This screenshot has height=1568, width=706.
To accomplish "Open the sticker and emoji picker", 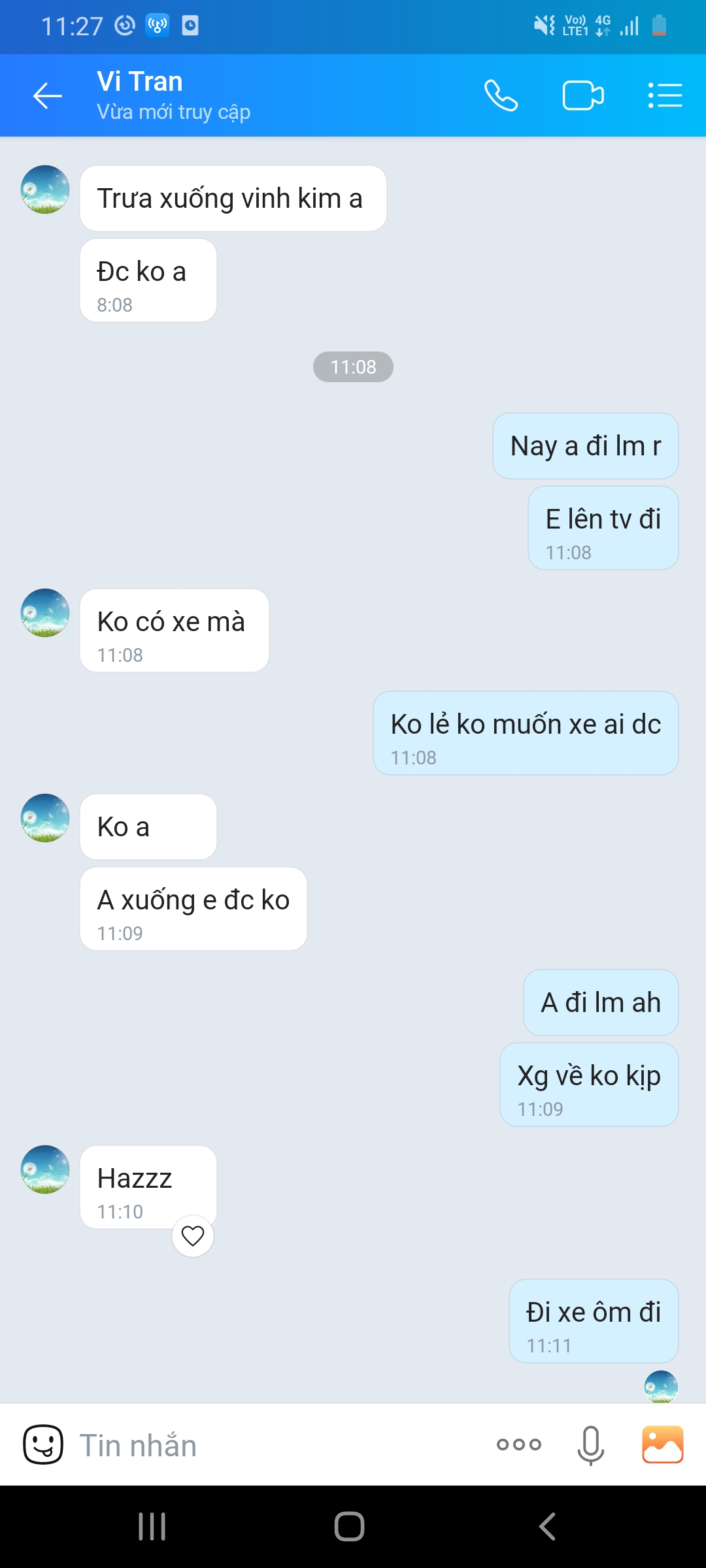I will point(43,1445).
